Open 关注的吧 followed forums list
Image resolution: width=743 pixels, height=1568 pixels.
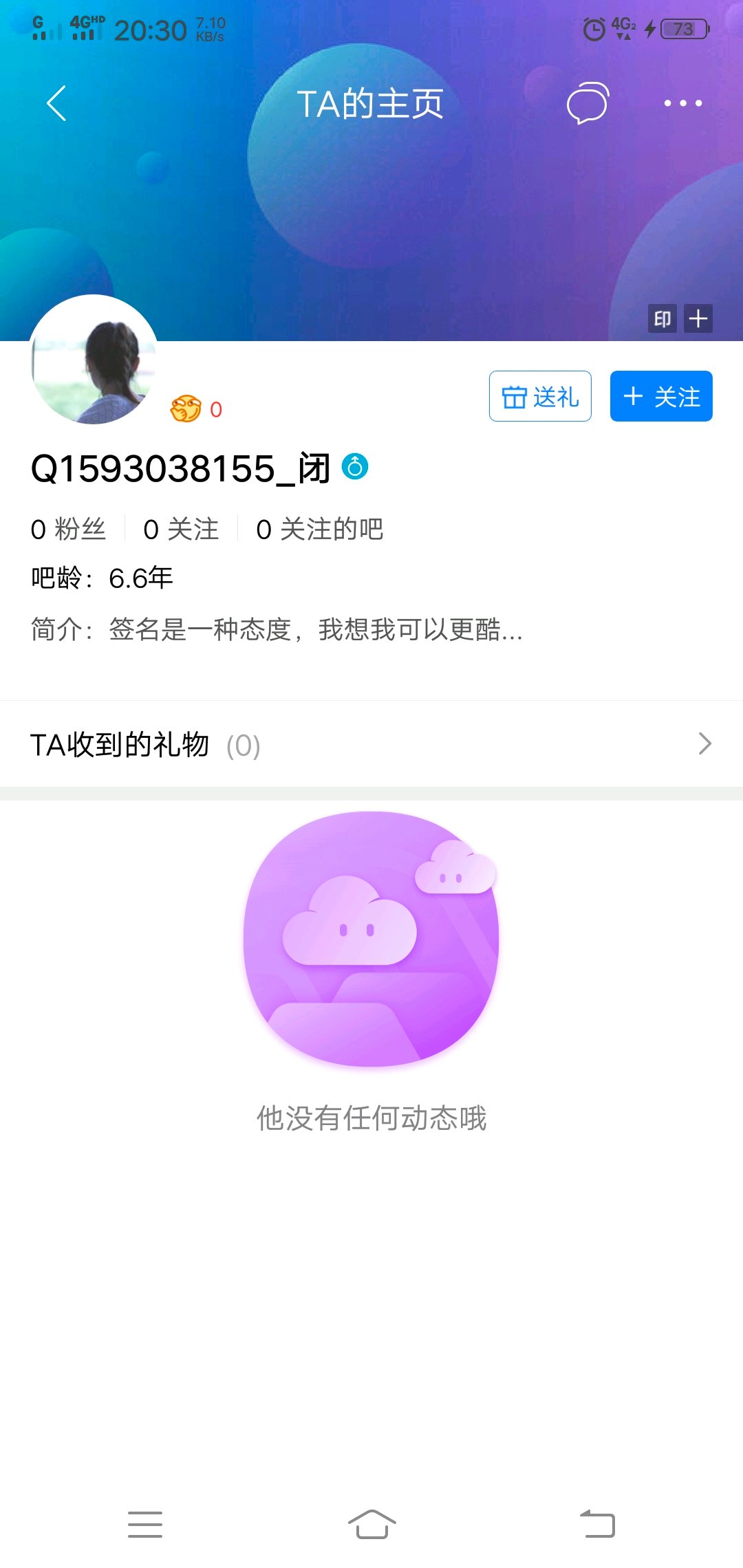[319, 529]
